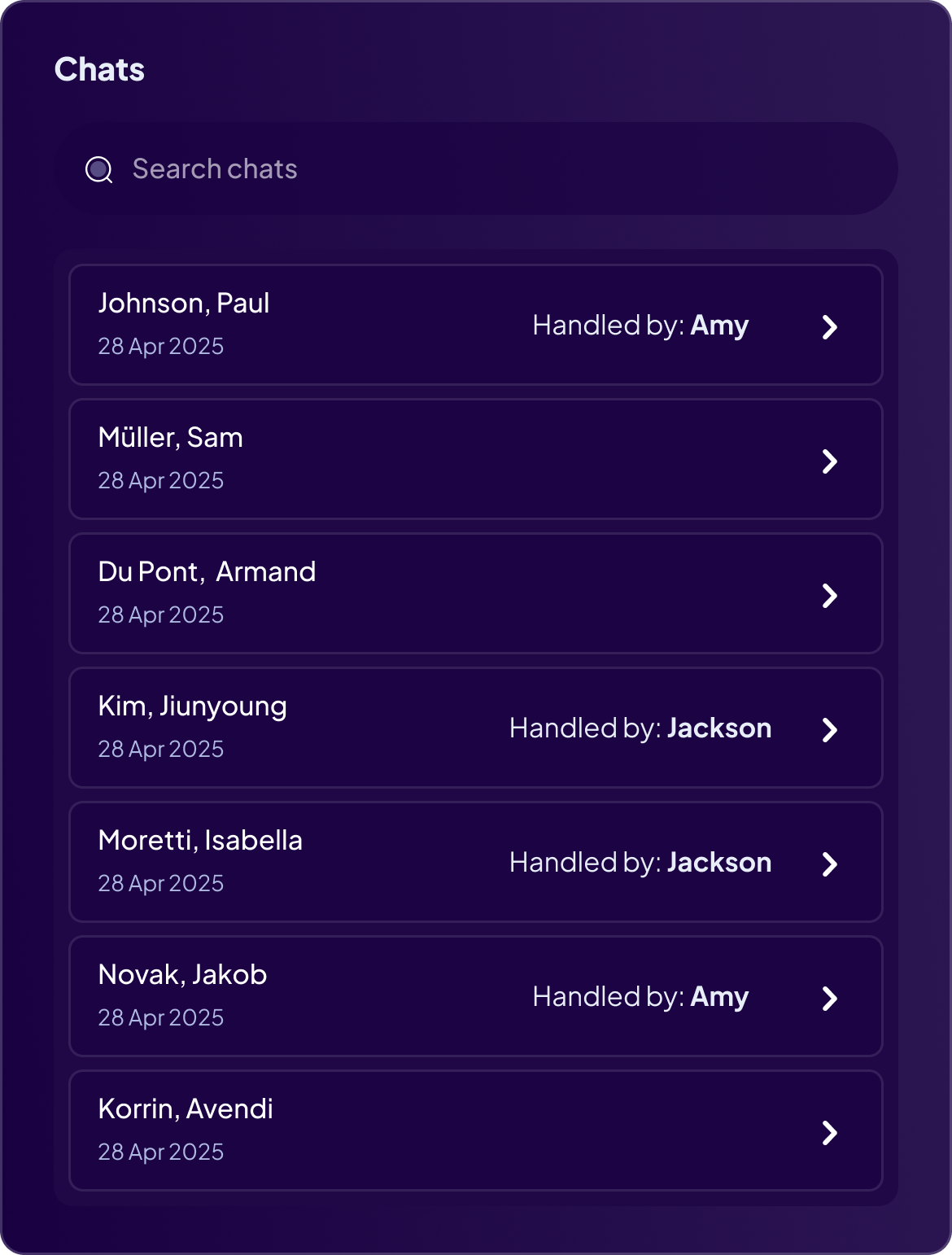The width and height of the screenshot is (952, 1255).
Task: Click Jackson's name on Moretti, Isabella chat
Action: click(719, 862)
